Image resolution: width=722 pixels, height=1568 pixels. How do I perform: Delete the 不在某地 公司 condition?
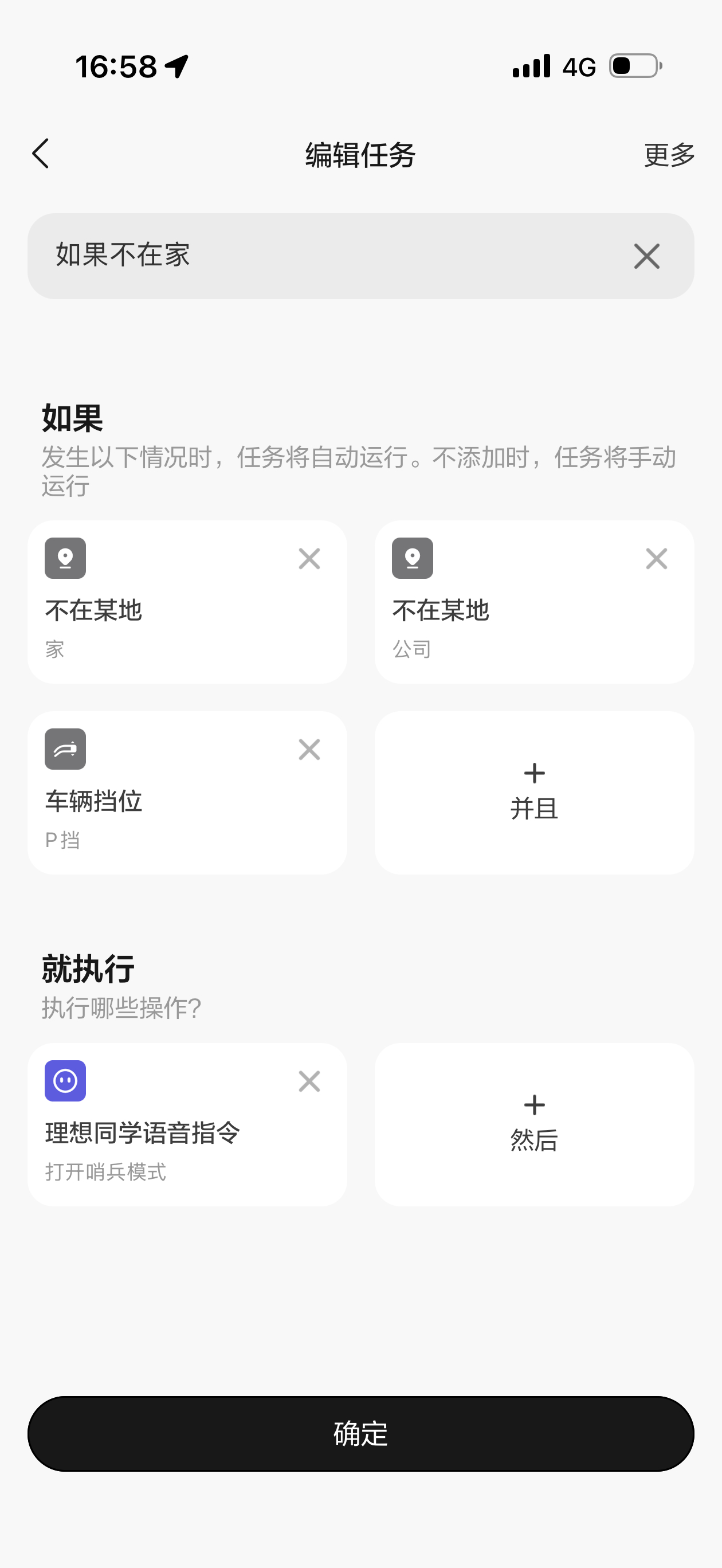coord(656,558)
